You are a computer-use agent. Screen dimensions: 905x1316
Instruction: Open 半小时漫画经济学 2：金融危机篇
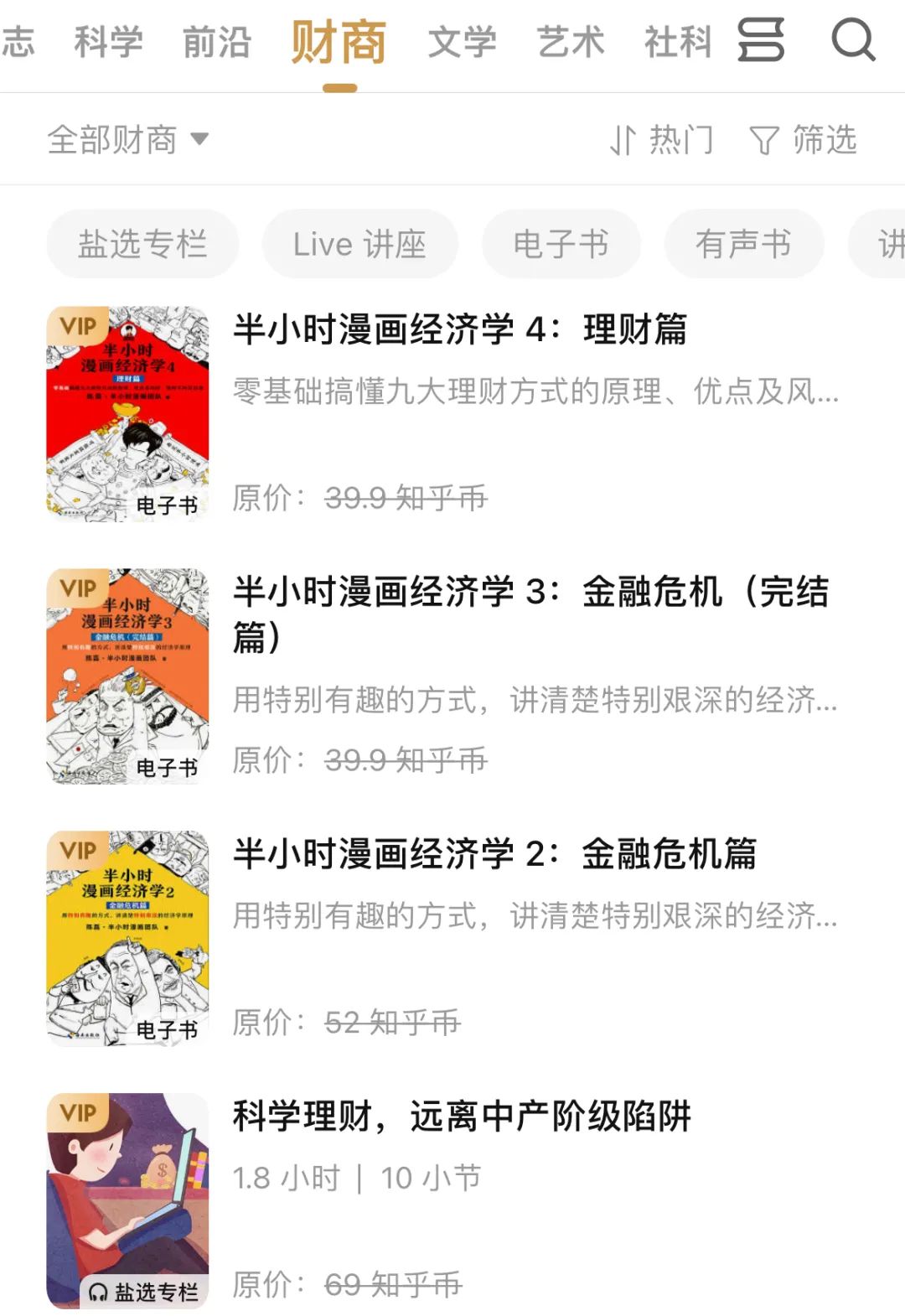[x=494, y=854]
